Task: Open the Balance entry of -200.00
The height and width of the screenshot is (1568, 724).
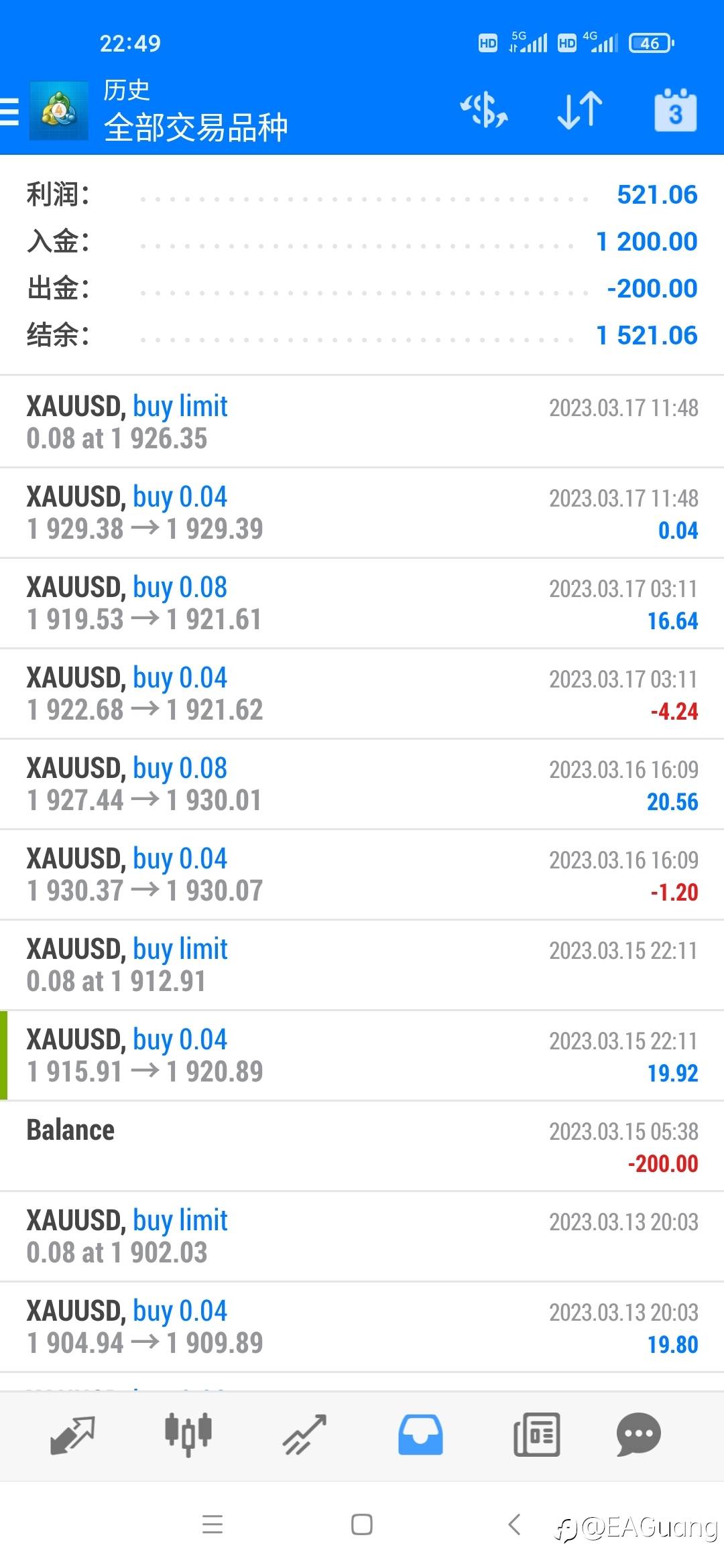Action: click(362, 1146)
